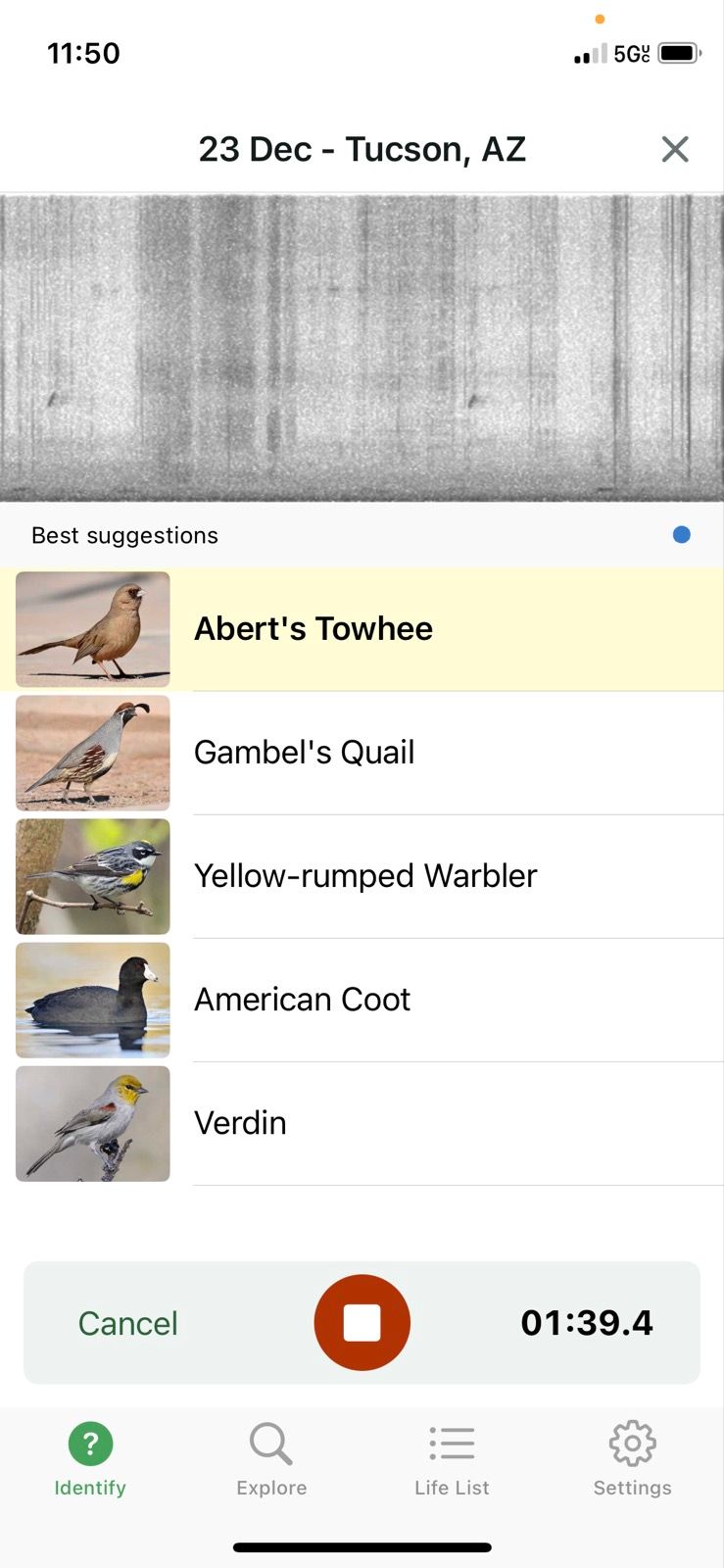Close the recording session with the X

pyautogui.click(x=675, y=149)
